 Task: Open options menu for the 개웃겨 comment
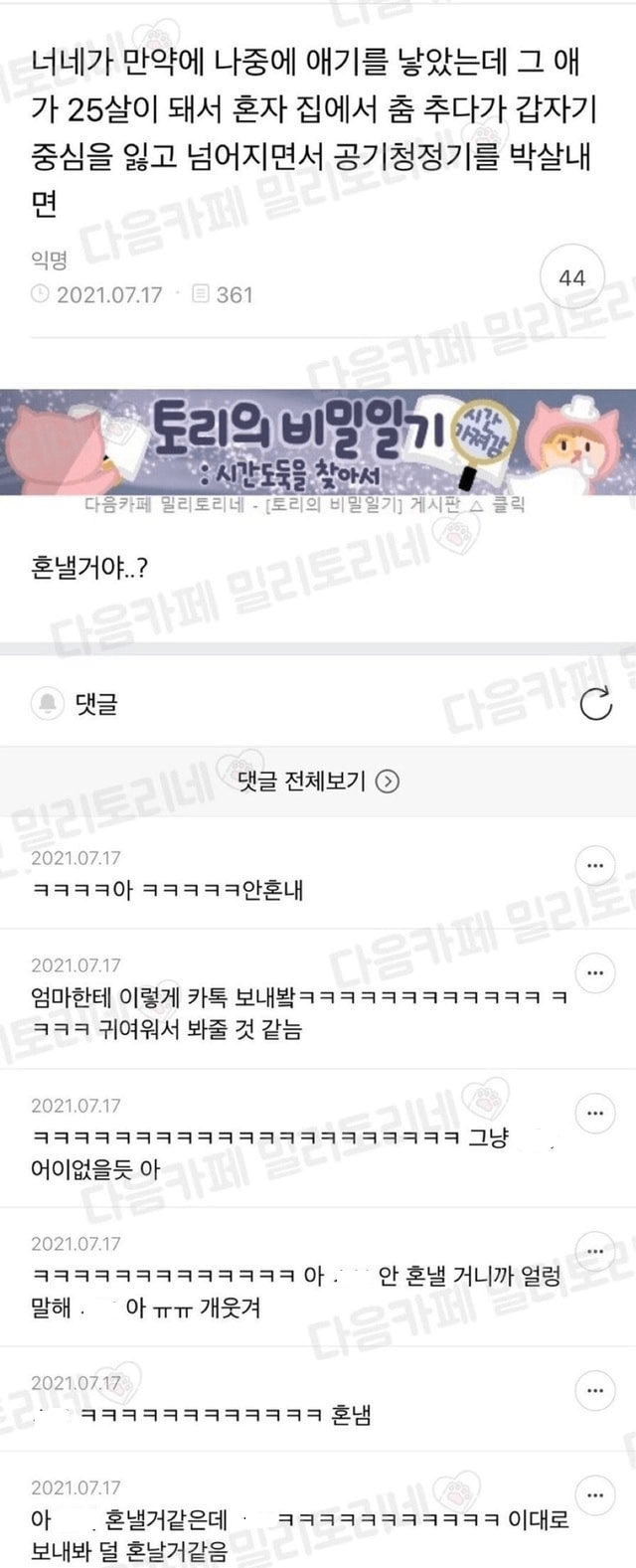coord(595,1250)
